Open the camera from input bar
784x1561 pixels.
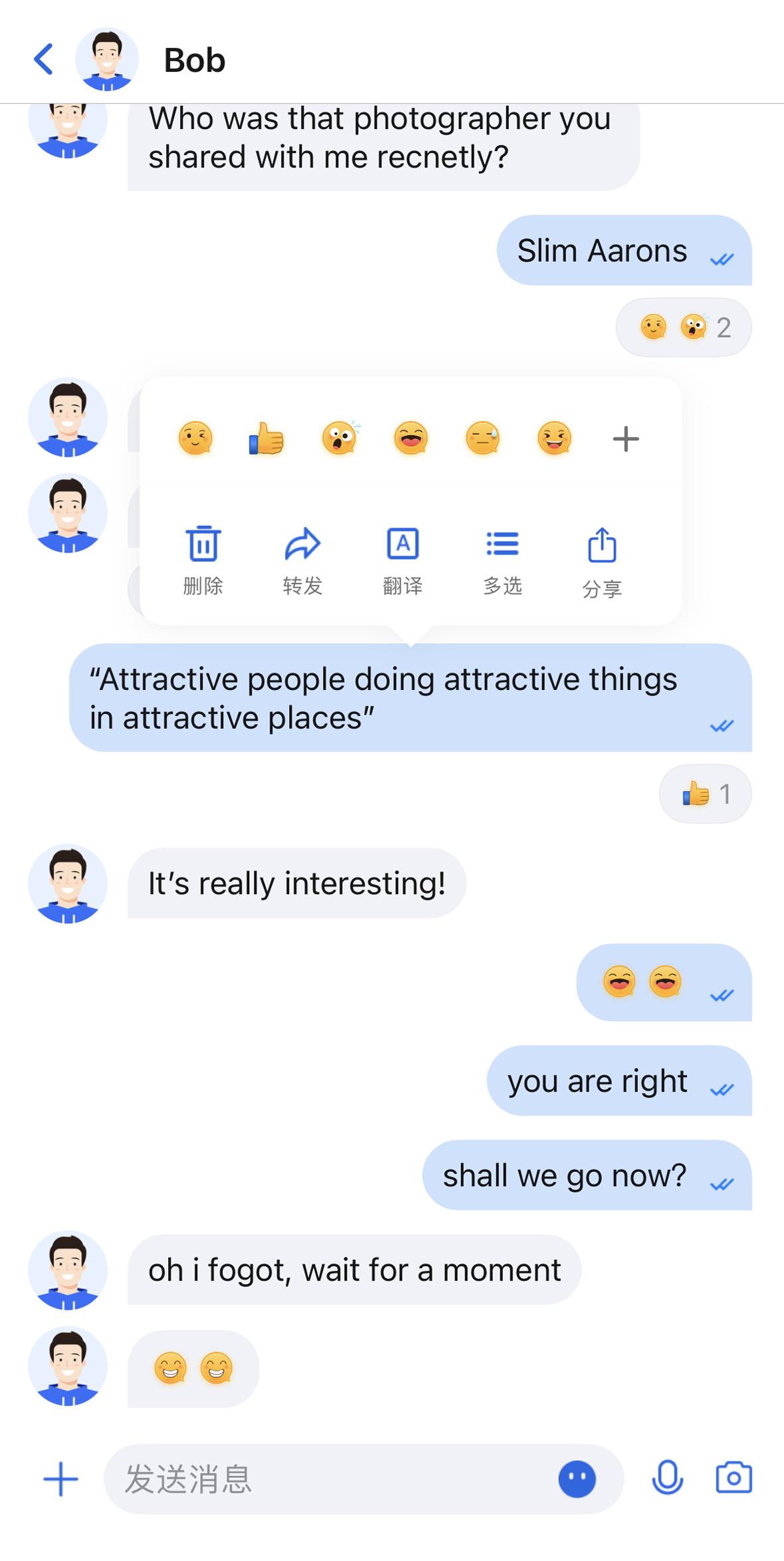pyautogui.click(x=734, y=1477)
